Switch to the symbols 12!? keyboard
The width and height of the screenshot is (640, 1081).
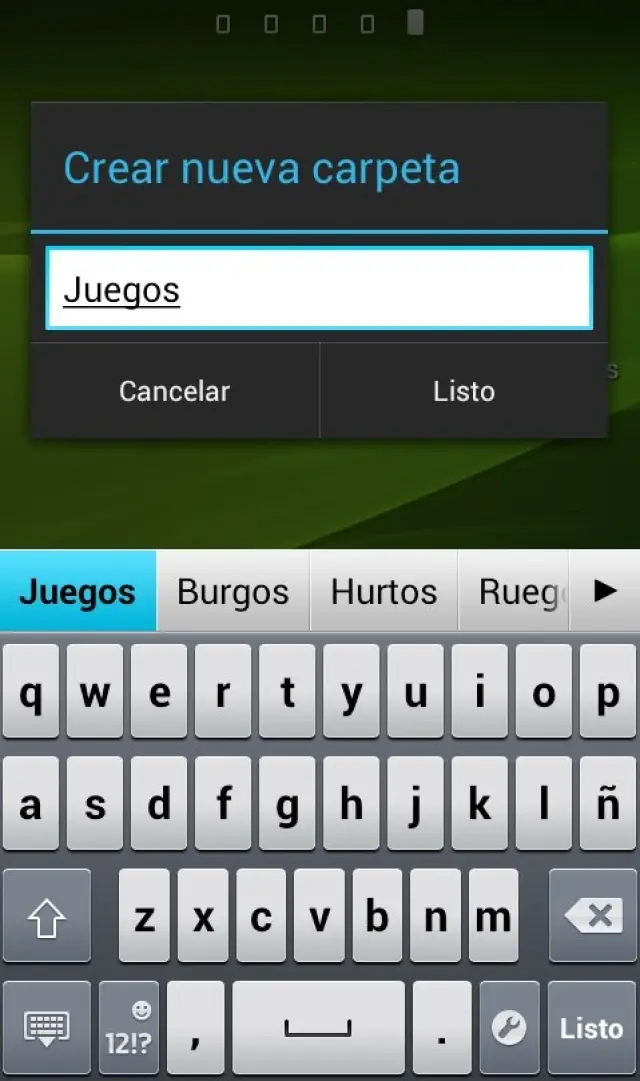pyautogui.click(x=129, y=1027)
